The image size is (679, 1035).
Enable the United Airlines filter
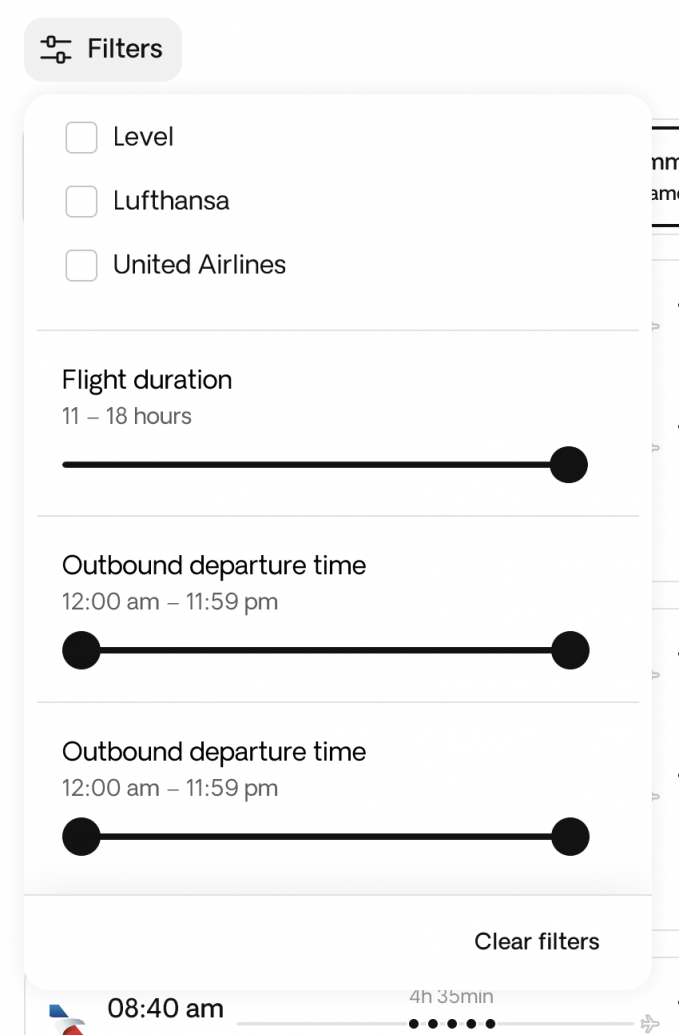click(81, 265)
